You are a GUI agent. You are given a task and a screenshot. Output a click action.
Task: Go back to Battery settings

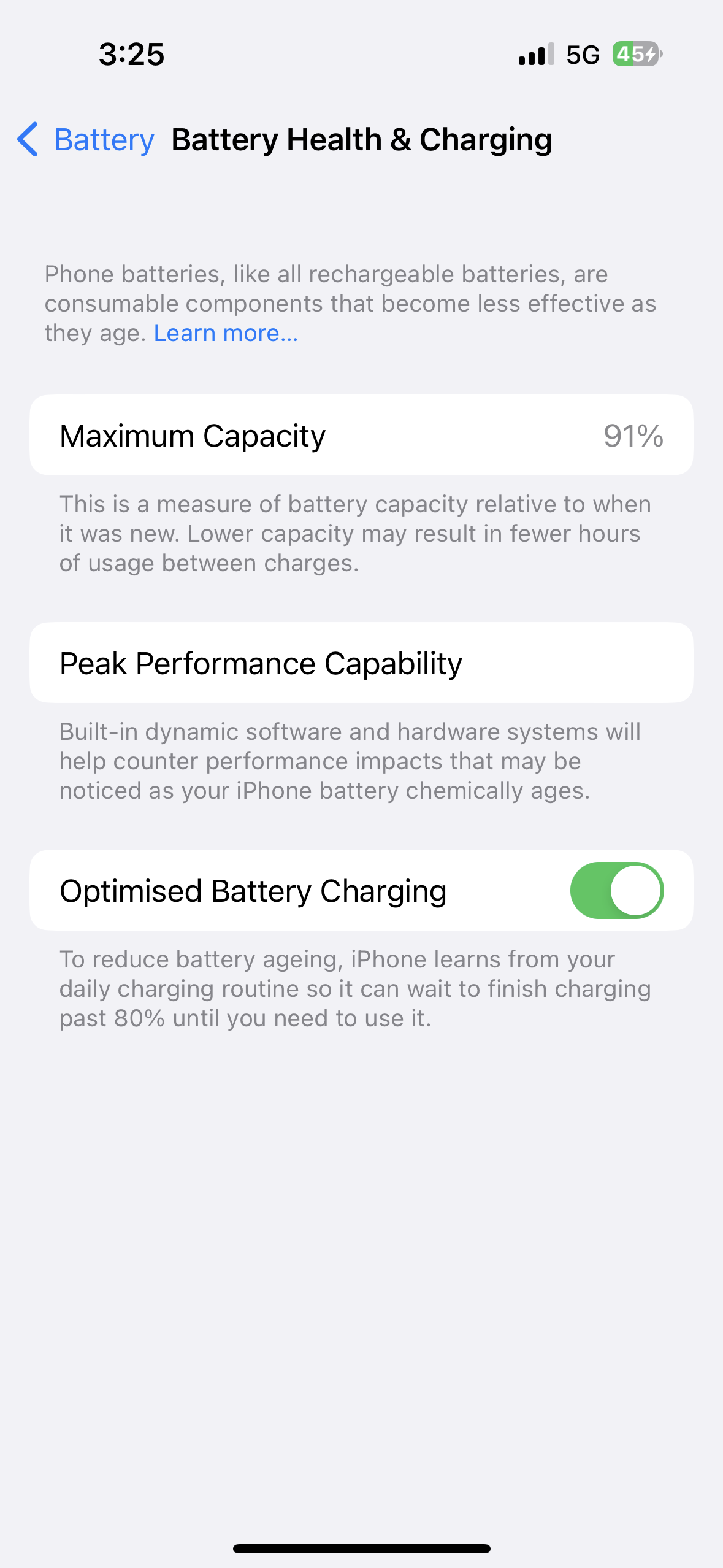(x=86, y=140)
